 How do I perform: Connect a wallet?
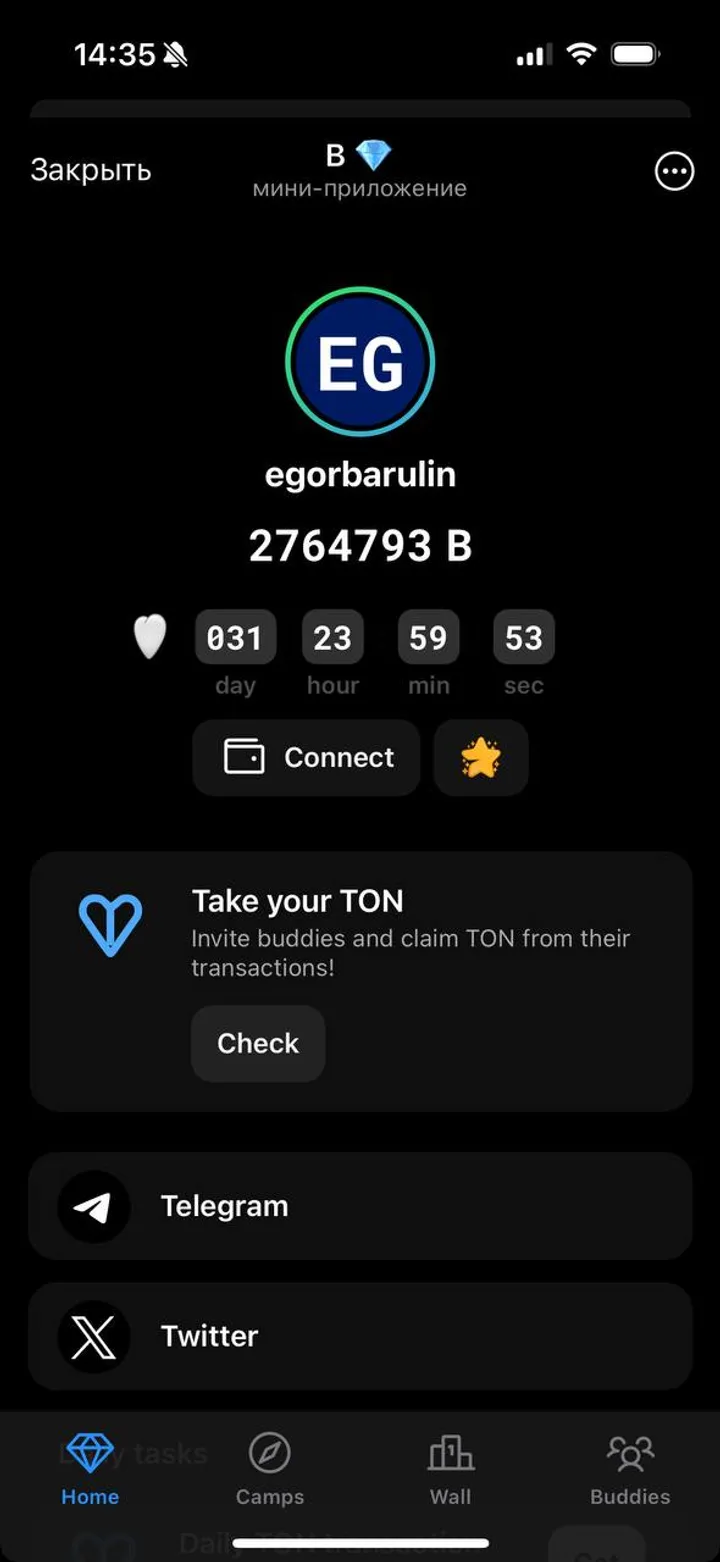(307, 758)
